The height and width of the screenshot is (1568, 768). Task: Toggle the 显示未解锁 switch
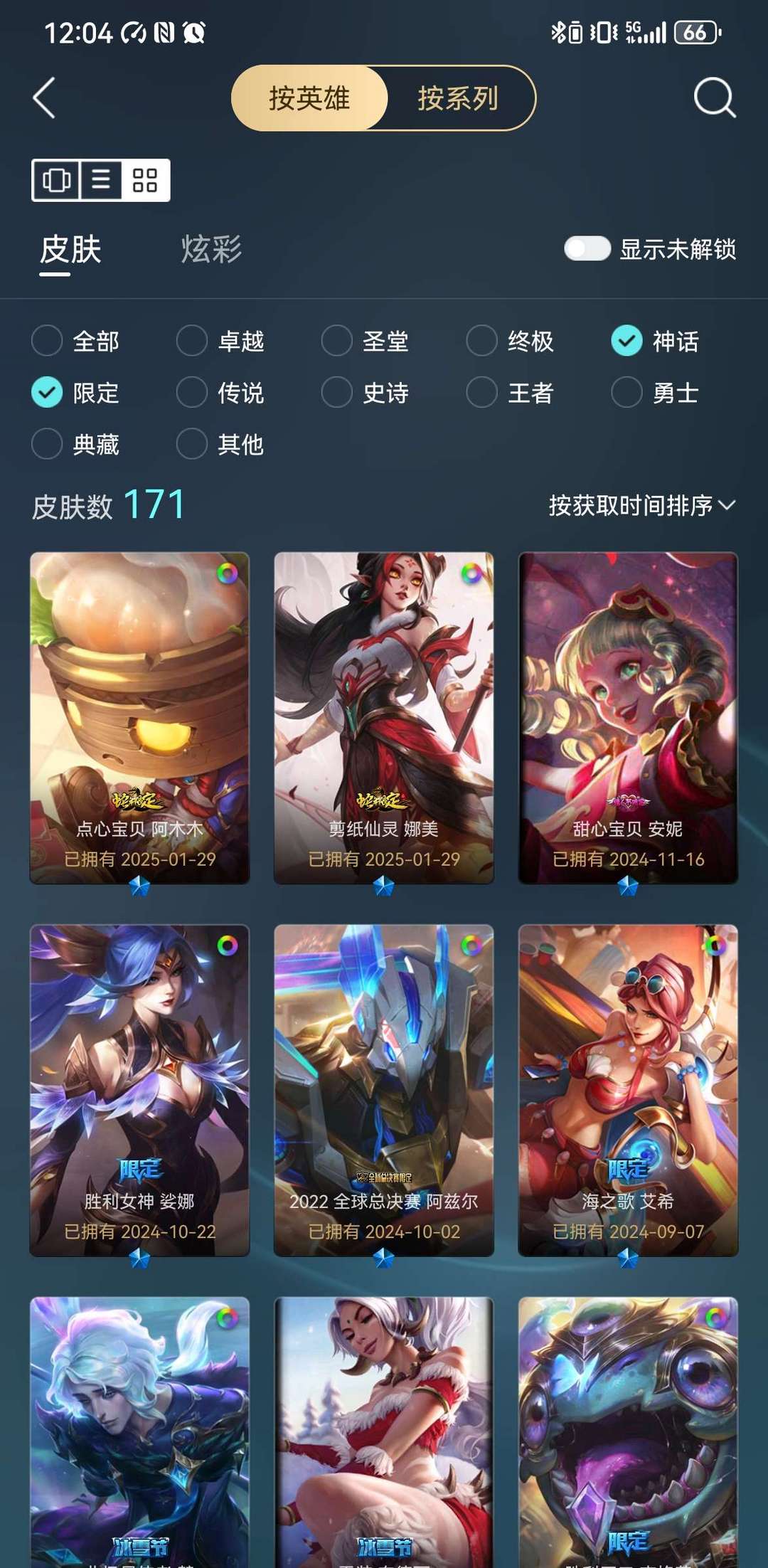587,249
